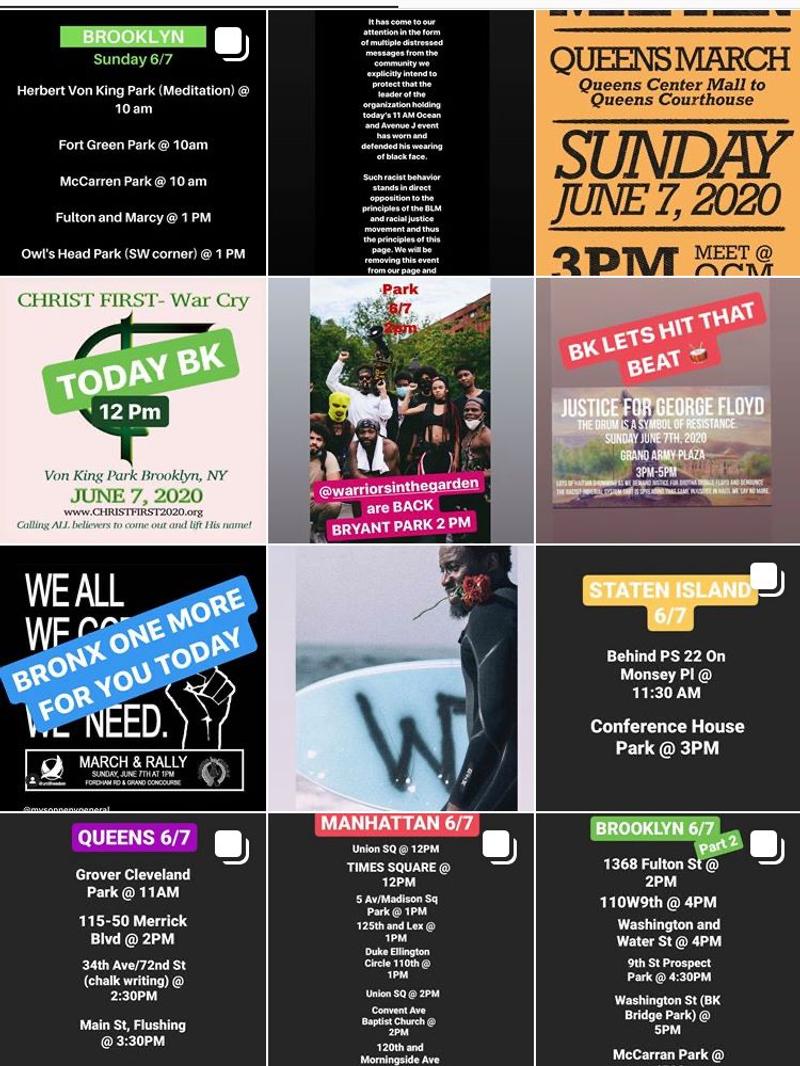This screenshot has width=800, height=1066.
Task: Open the Queens 6/7 events post
Action: point(133,940)
